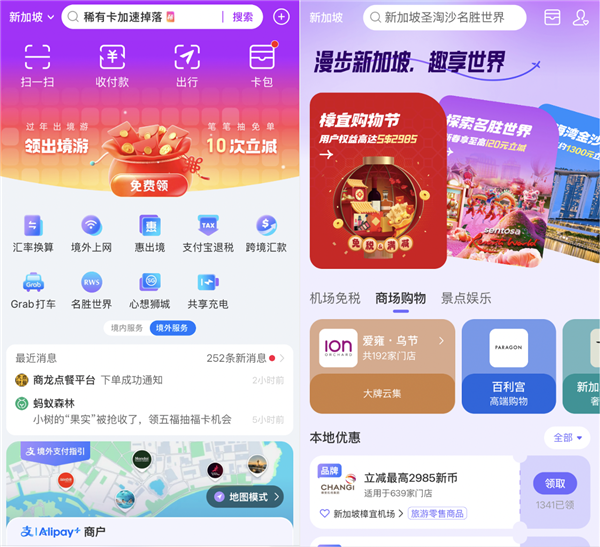Switch to 境内服务 tab
The height and width of the screenshot is (547, 600).
(x=126, y=328)
